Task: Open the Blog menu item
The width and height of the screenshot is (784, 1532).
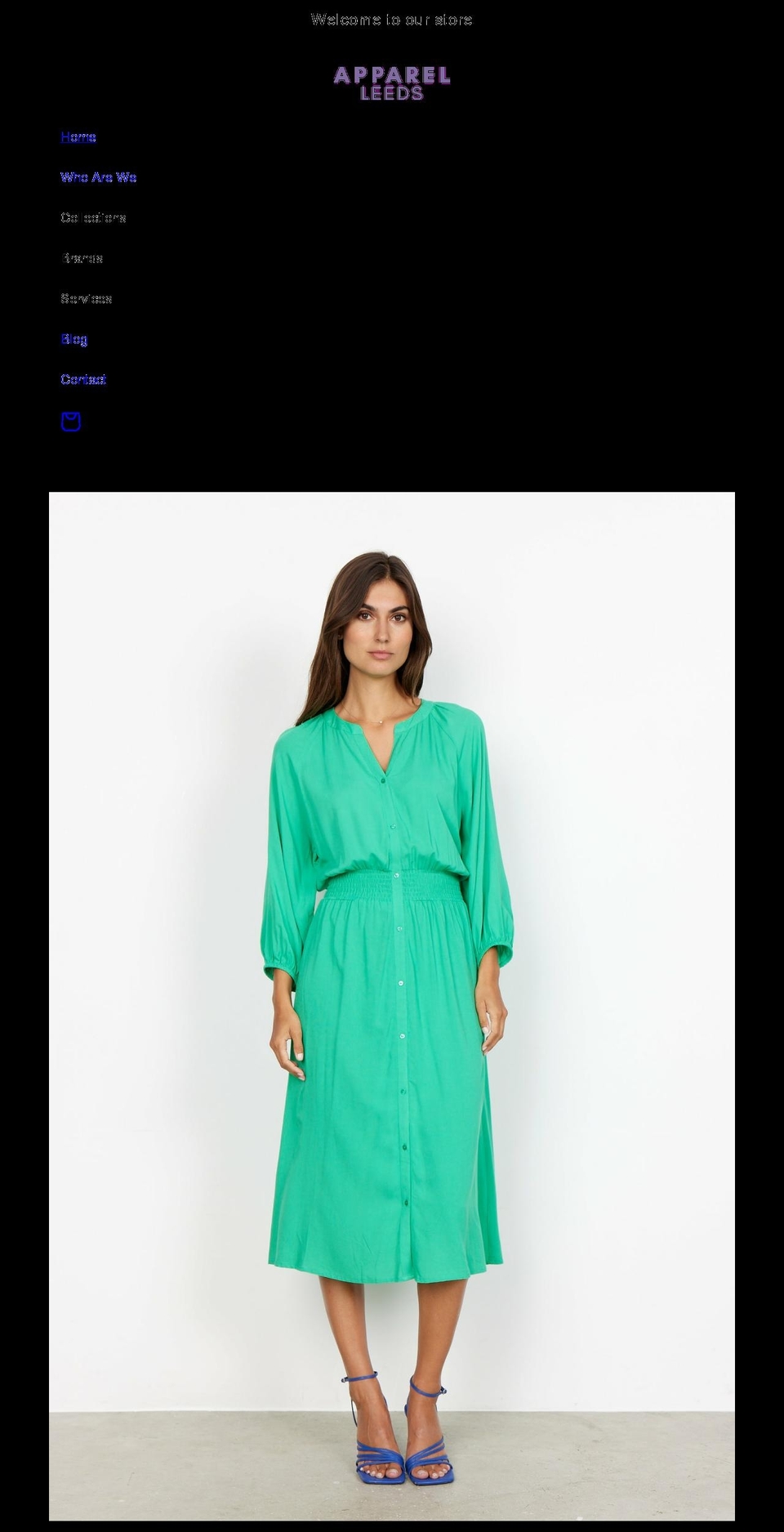Action: pos(74,339)
